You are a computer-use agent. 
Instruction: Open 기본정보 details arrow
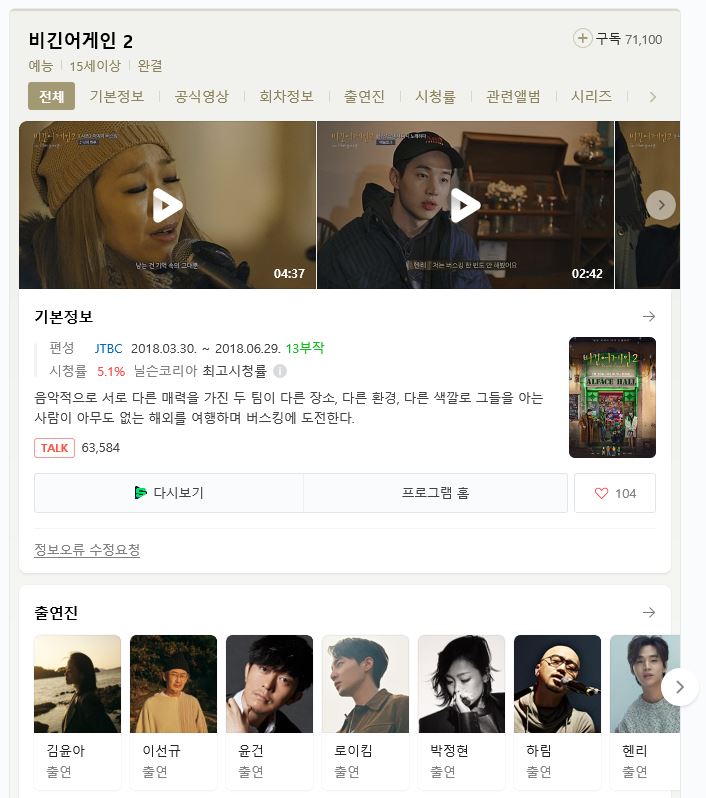(649, 316)
